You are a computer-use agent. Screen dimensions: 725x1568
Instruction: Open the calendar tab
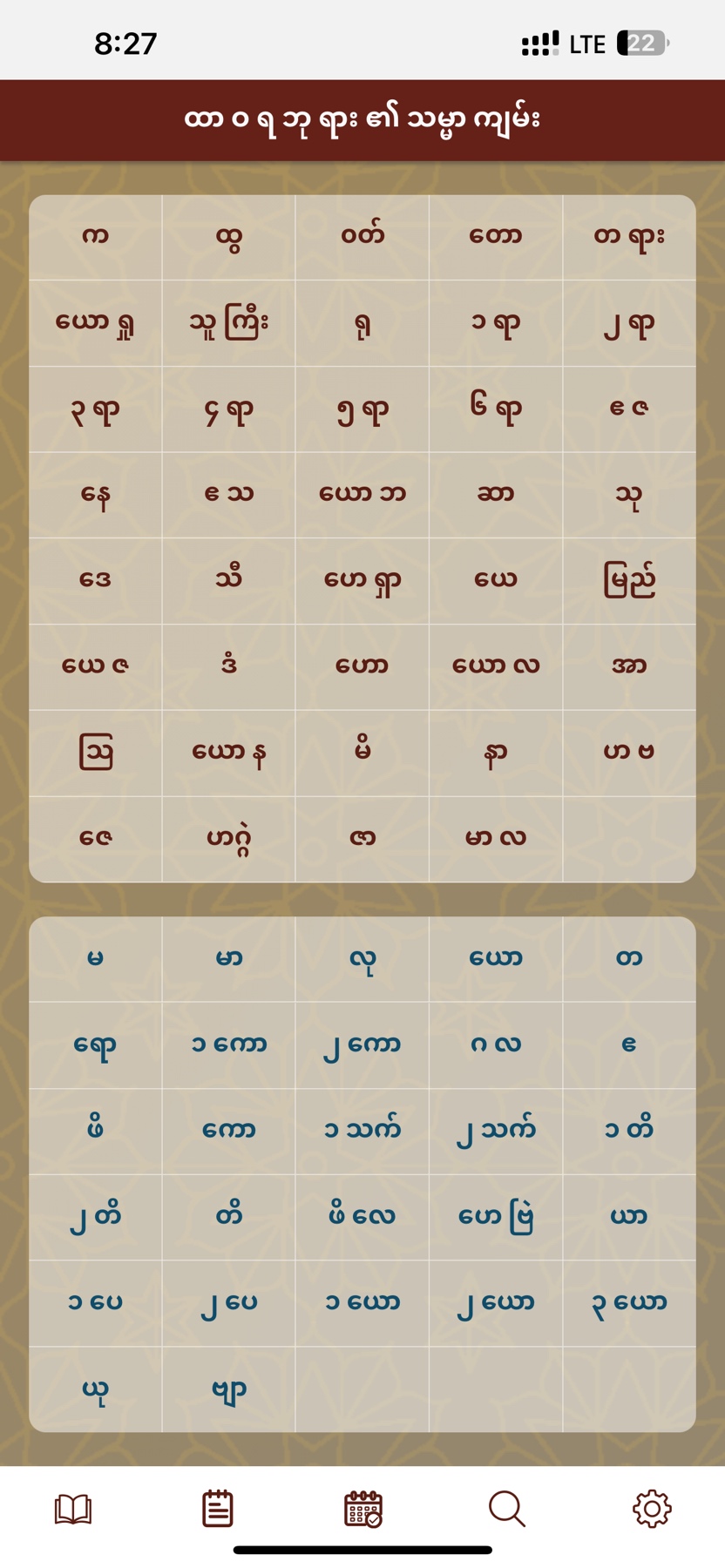coord(362,1509)
